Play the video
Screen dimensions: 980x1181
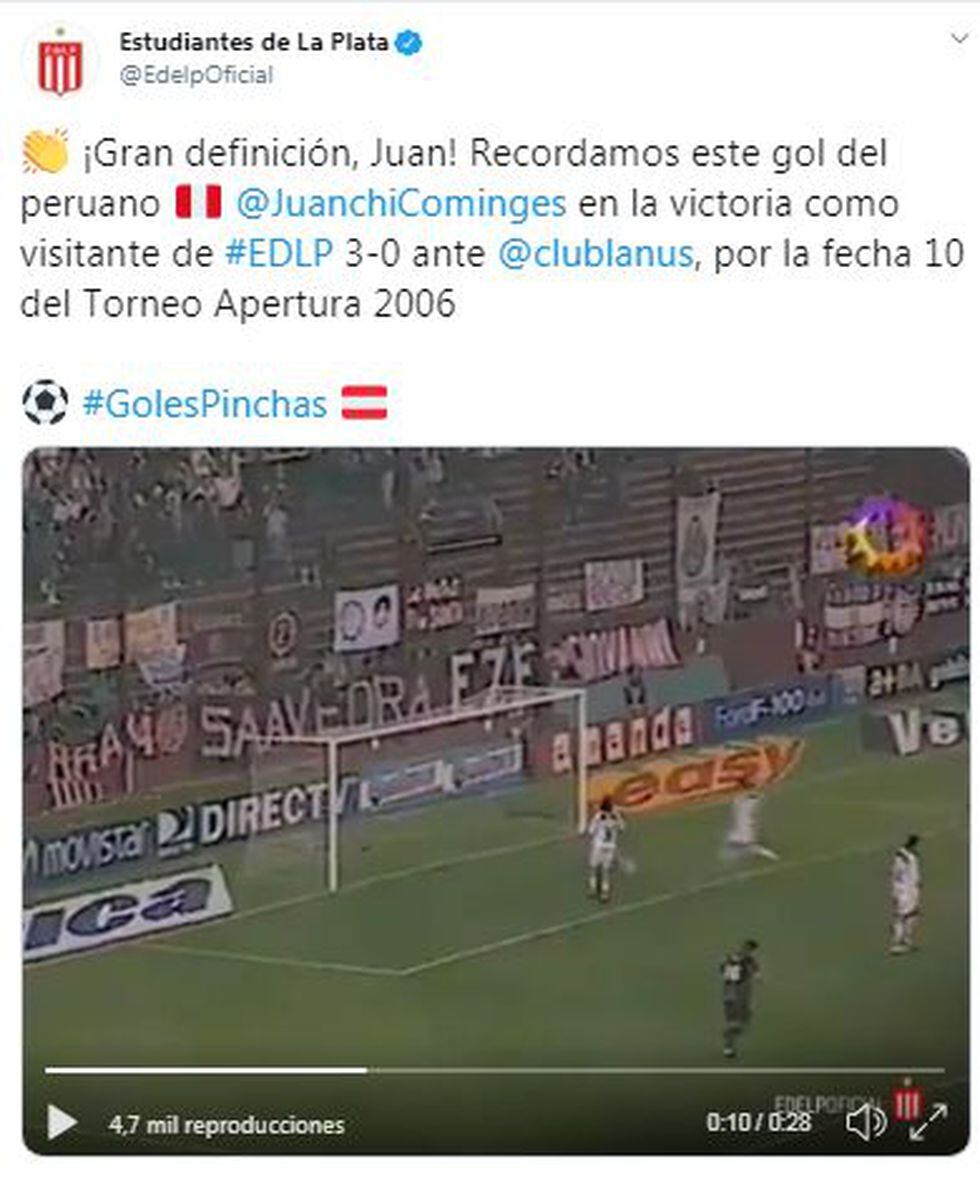(62, 1122)
